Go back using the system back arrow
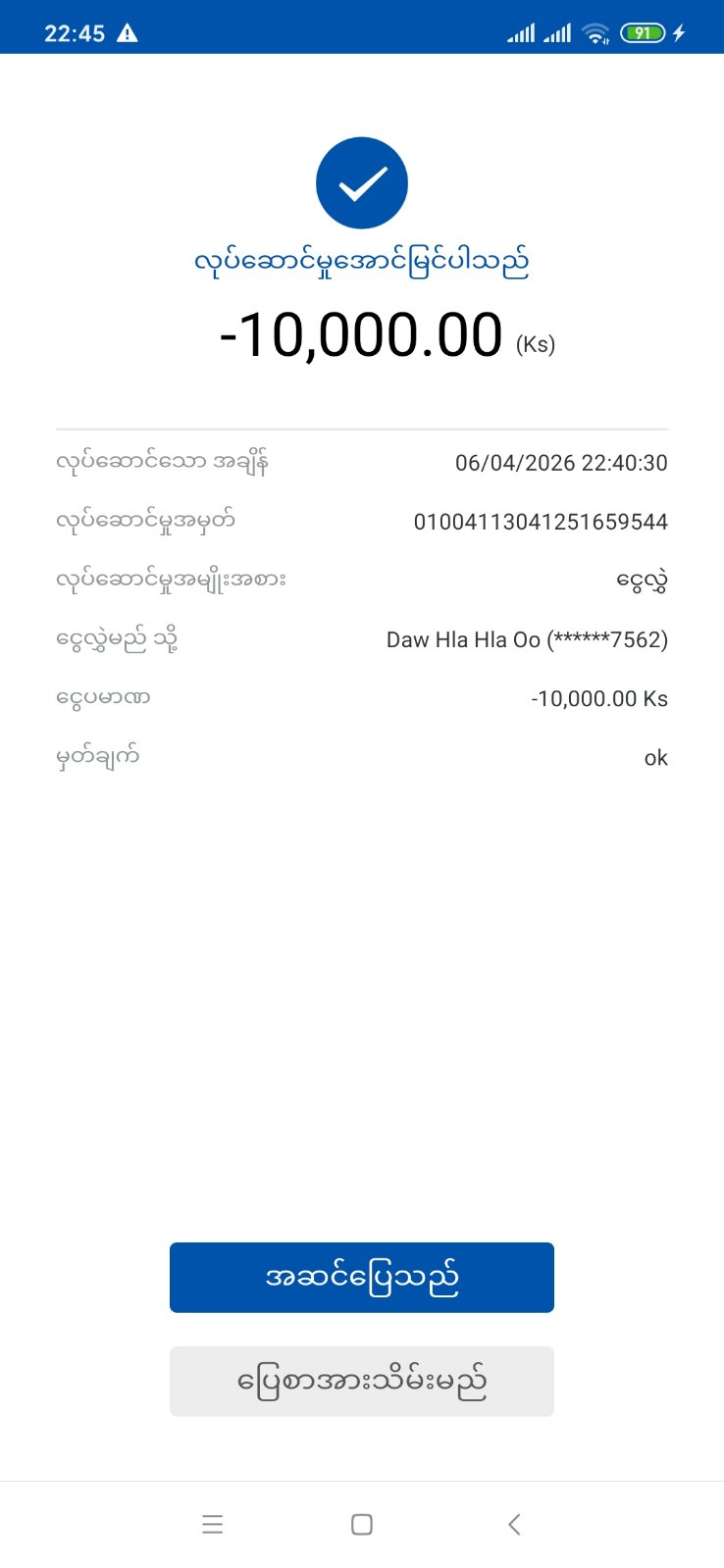The height and width of the screenshot is (1568, 724). pos(514,1524)
